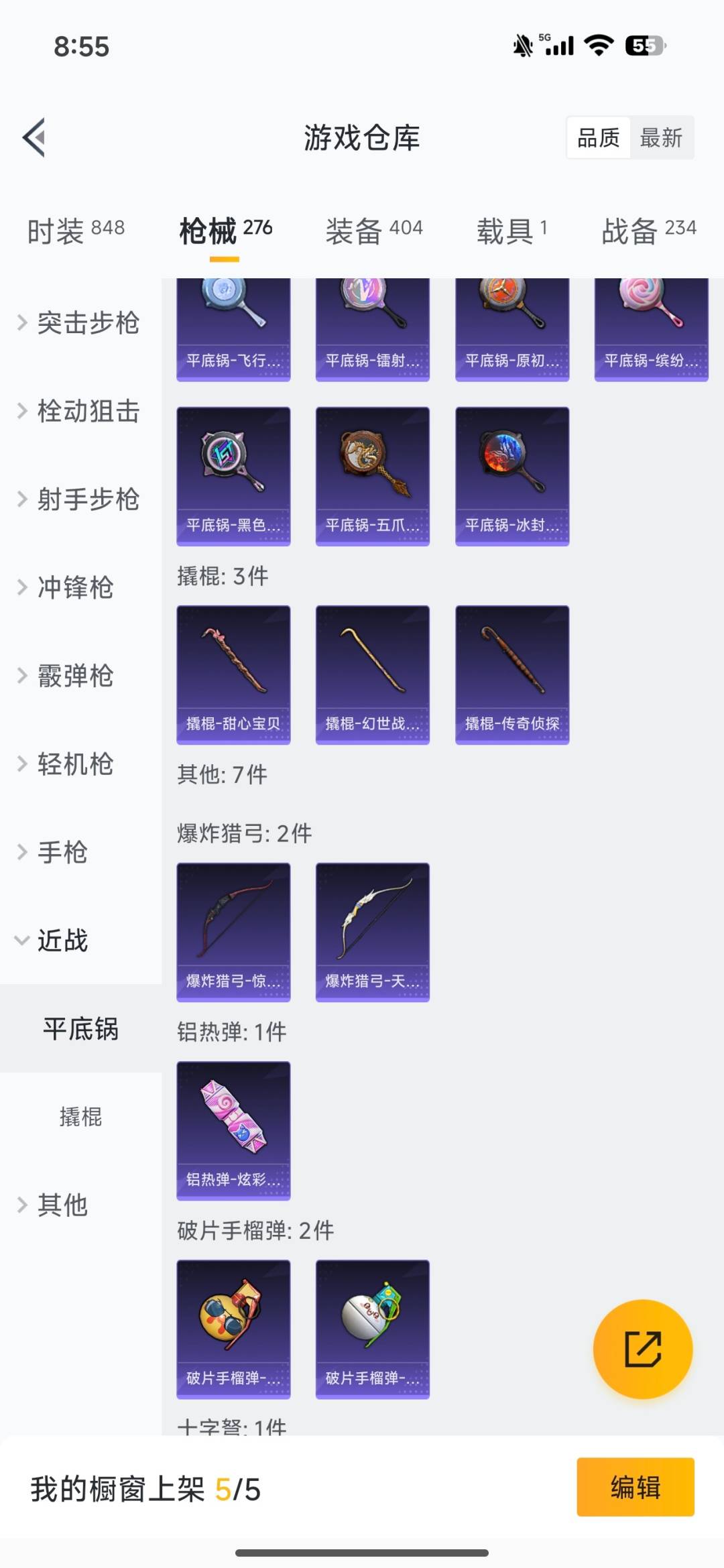The height and width of the screenshot is (1568, 724).
Task: Select the 撬棍-传奇侦探 crowbar thumbnail
Action: coord(511,674)
